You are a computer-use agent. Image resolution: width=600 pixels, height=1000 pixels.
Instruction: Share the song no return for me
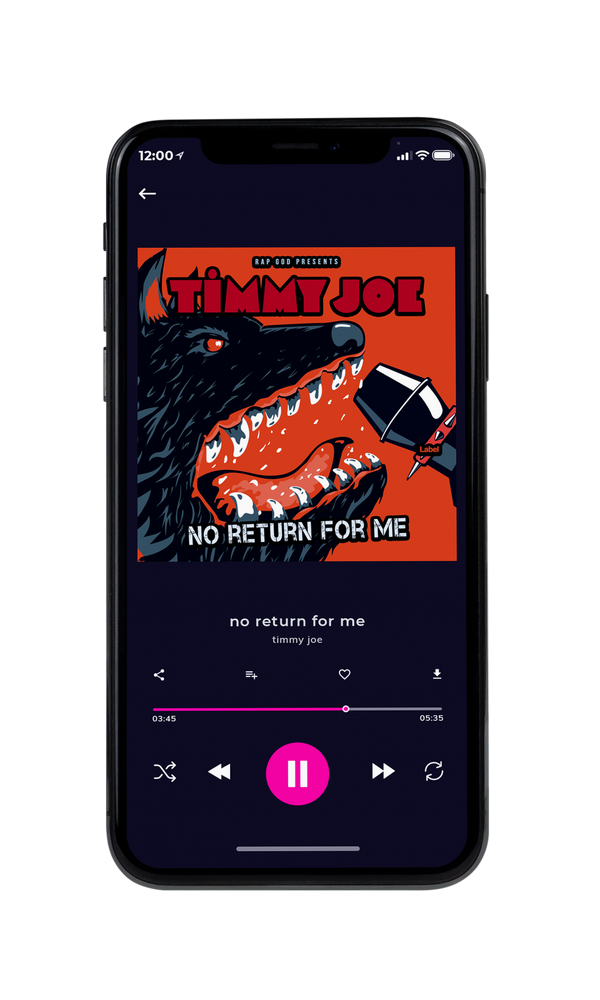point(159,675)
